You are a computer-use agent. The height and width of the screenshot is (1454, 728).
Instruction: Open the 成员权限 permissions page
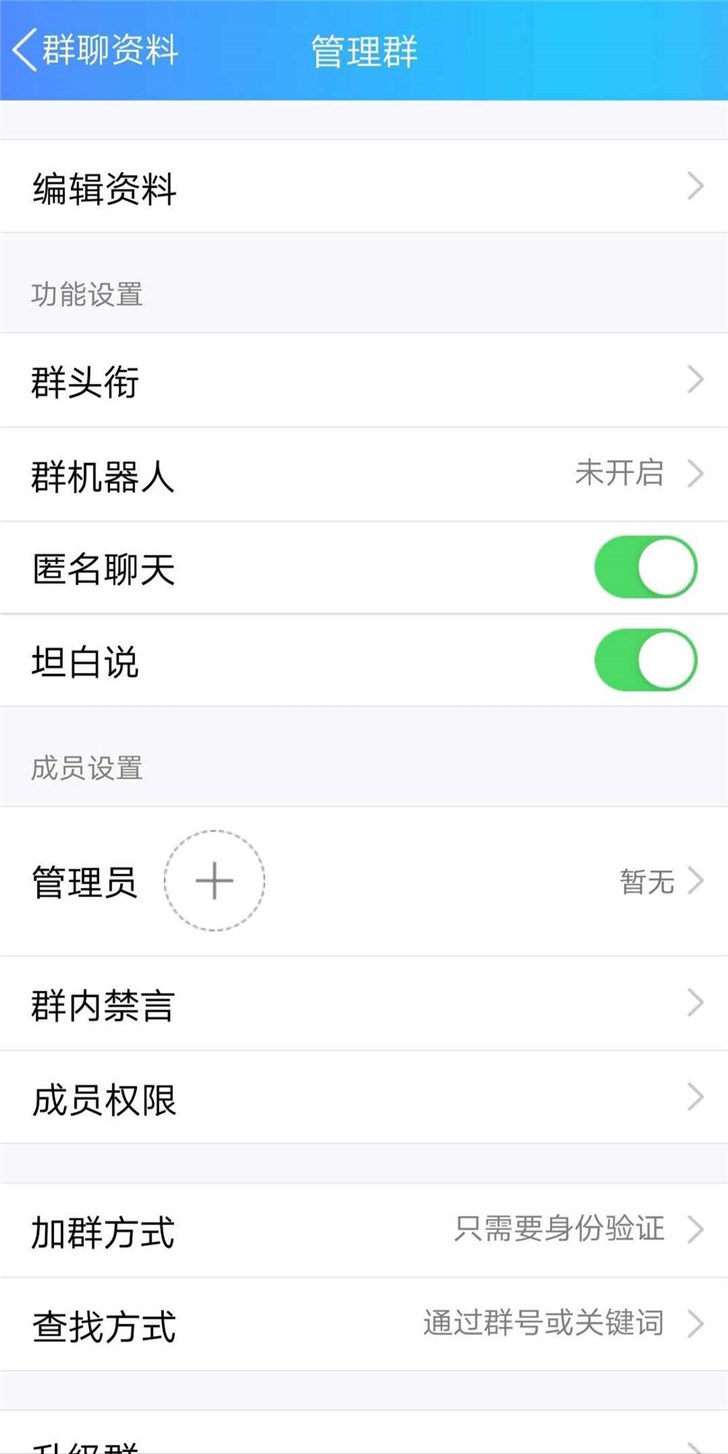pos(364,1099)
